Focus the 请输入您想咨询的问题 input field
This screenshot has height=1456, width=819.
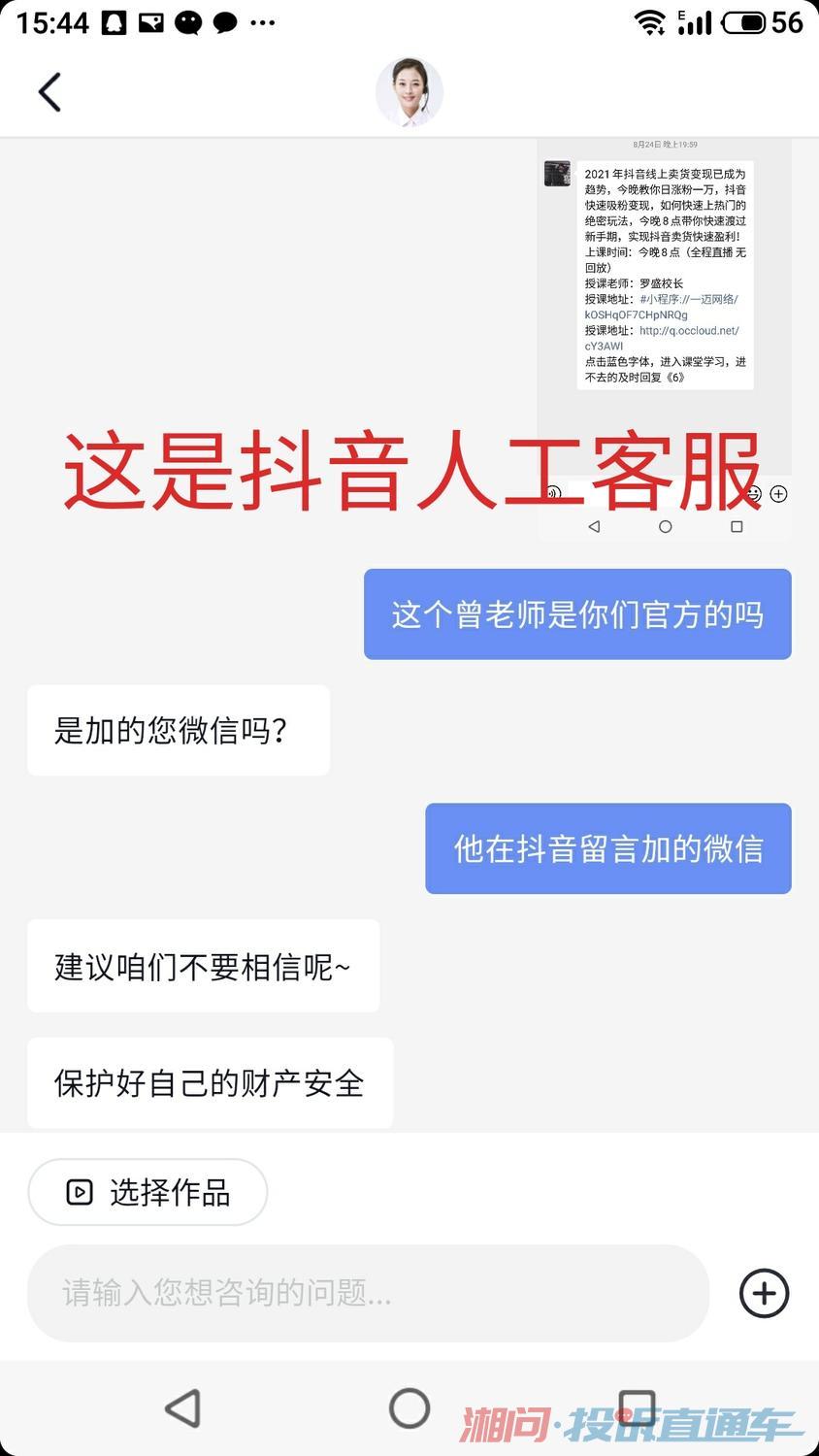369,1293
